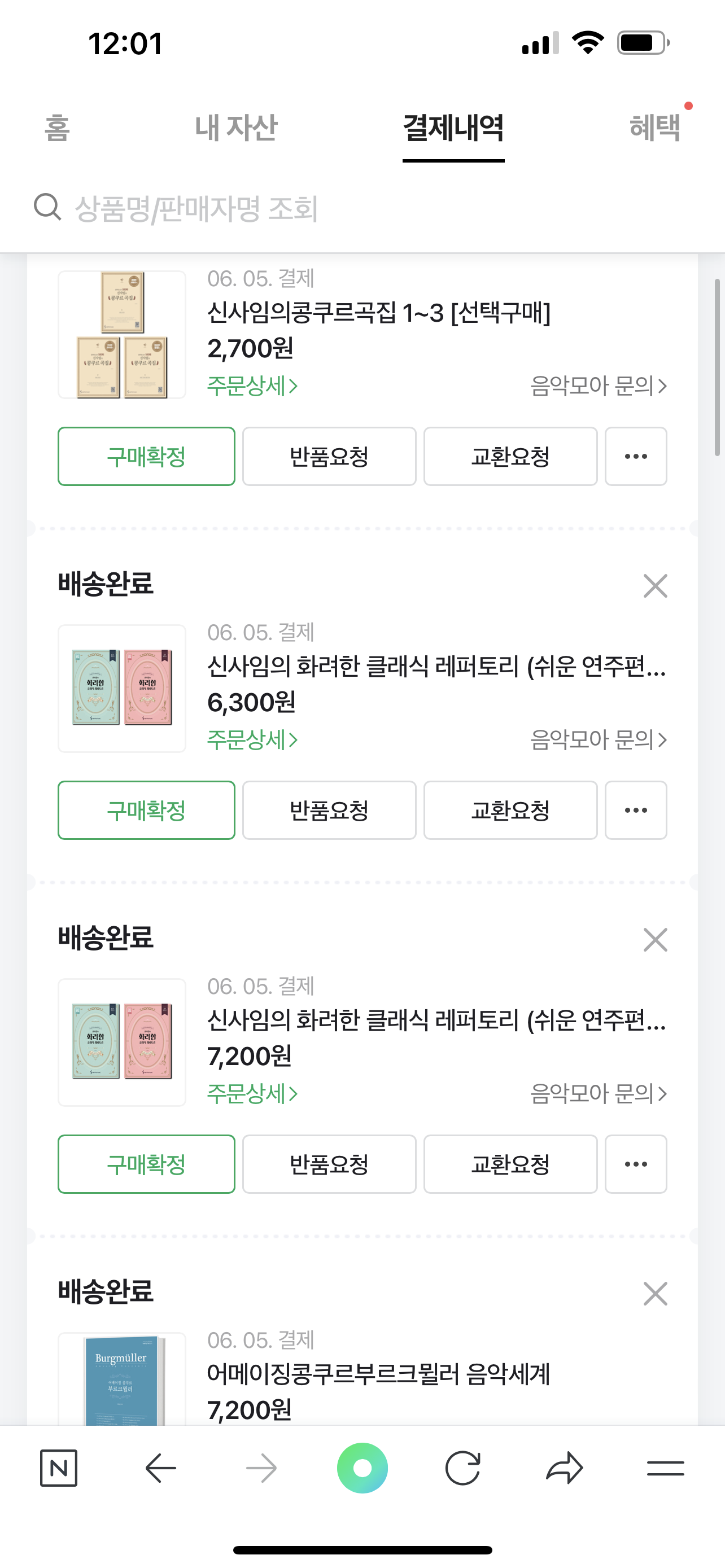This screenshot has width=725, height=1568.
Task: Open the 어메이징콩쿠르부르크뮐러 product image
Action: (122, 1379)
